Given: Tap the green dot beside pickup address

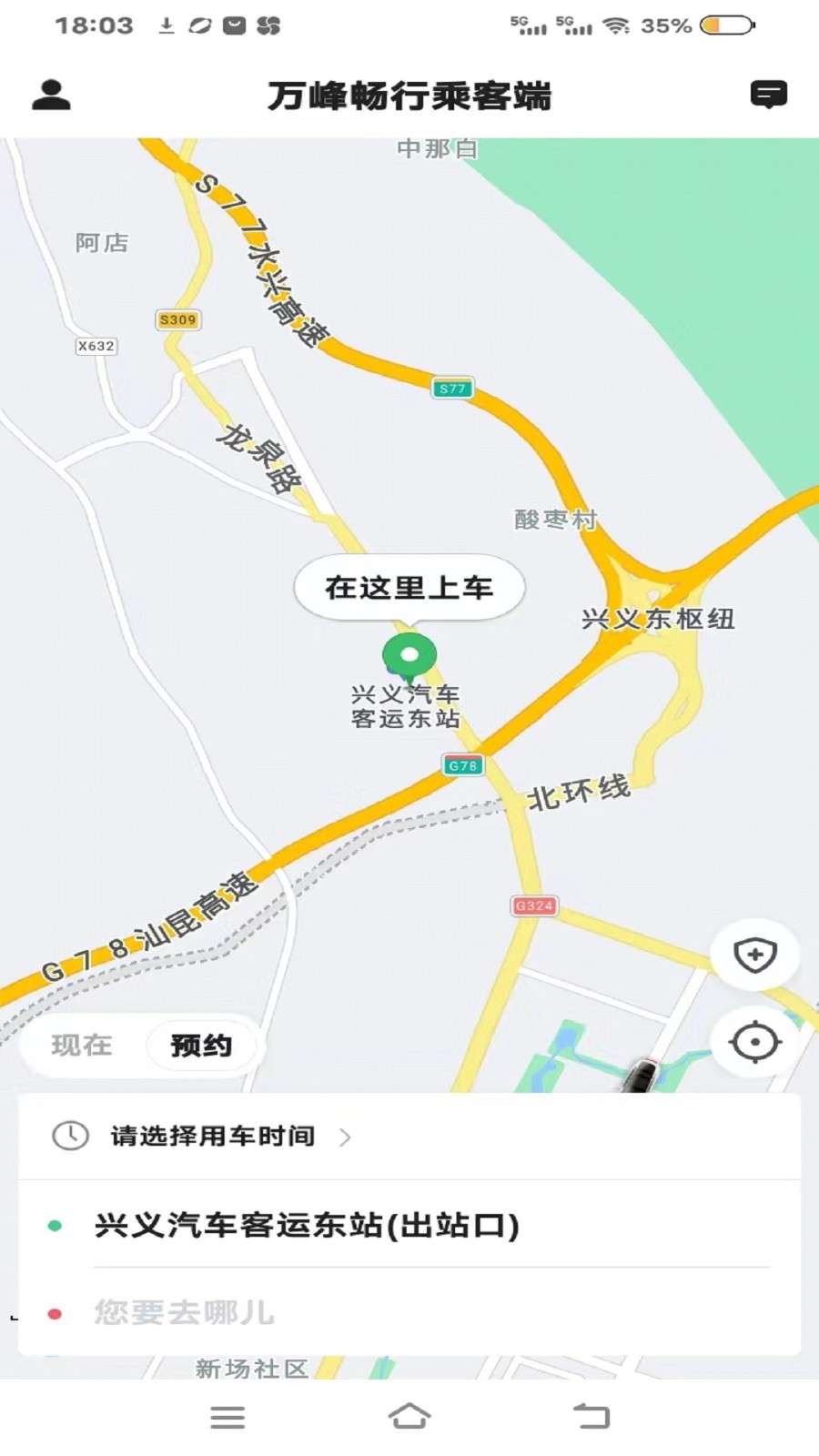Looking at the screenshot, I should (56, 1226).
